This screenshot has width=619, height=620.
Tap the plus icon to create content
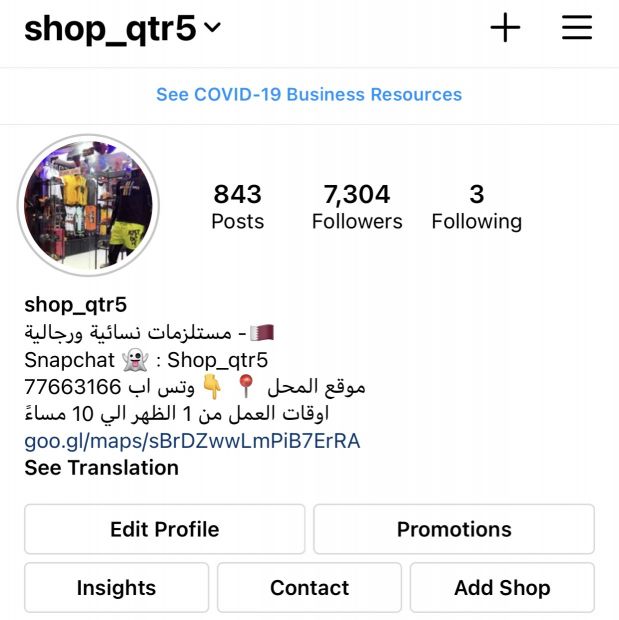click(505, 28)
